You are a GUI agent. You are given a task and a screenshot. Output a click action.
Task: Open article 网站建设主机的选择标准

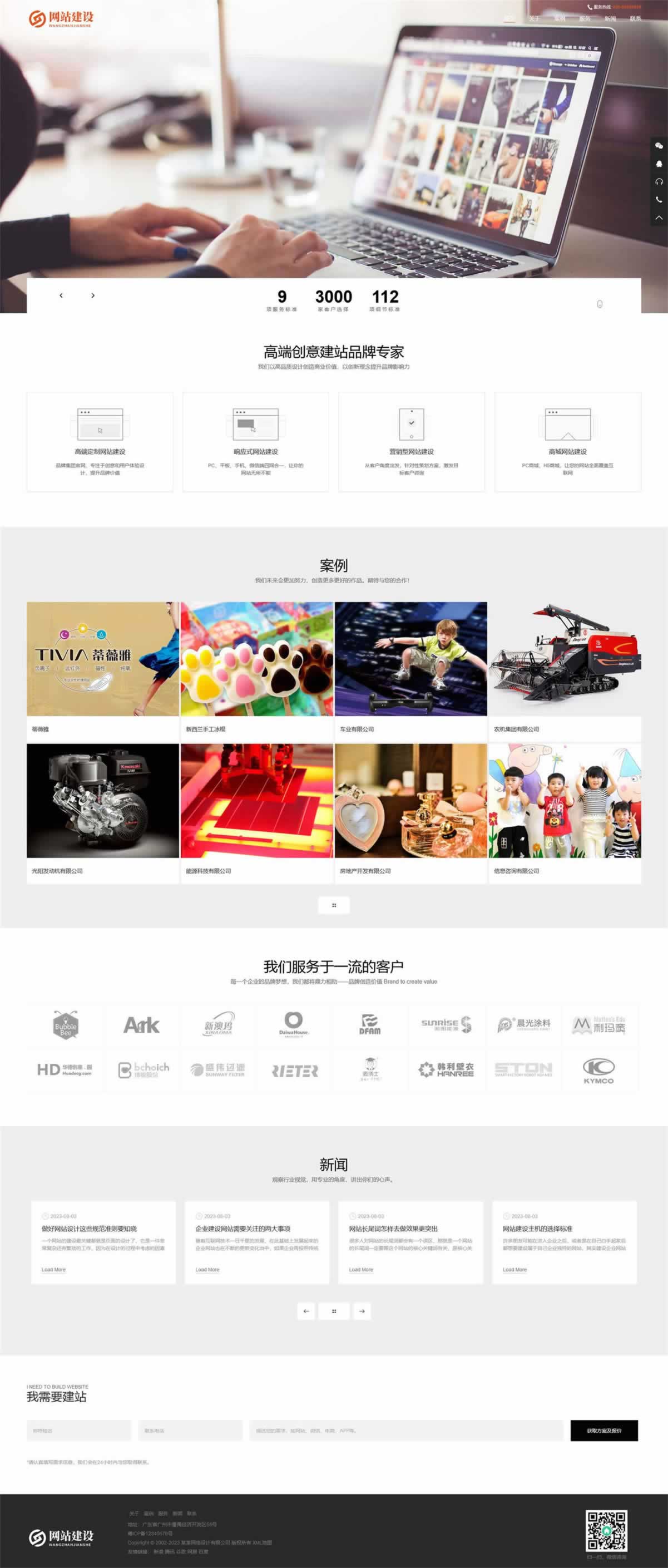[537, 1229]
